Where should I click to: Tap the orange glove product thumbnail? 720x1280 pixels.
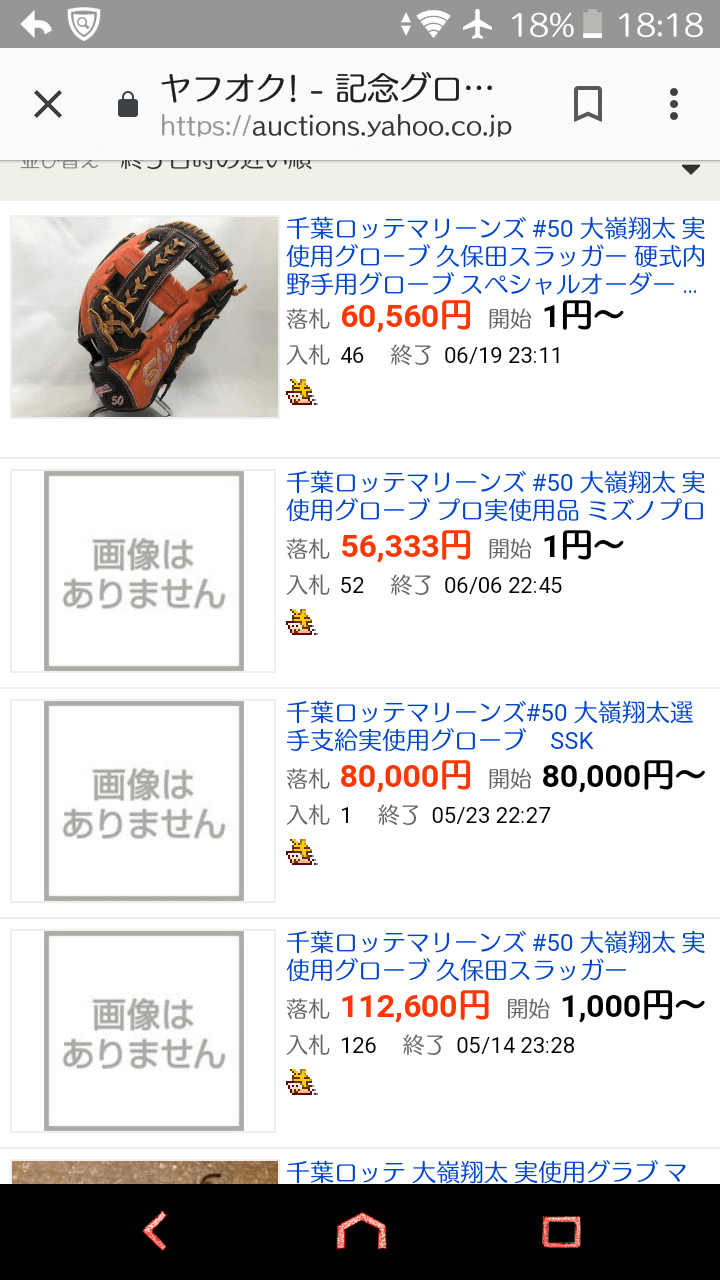pos(143,316)
